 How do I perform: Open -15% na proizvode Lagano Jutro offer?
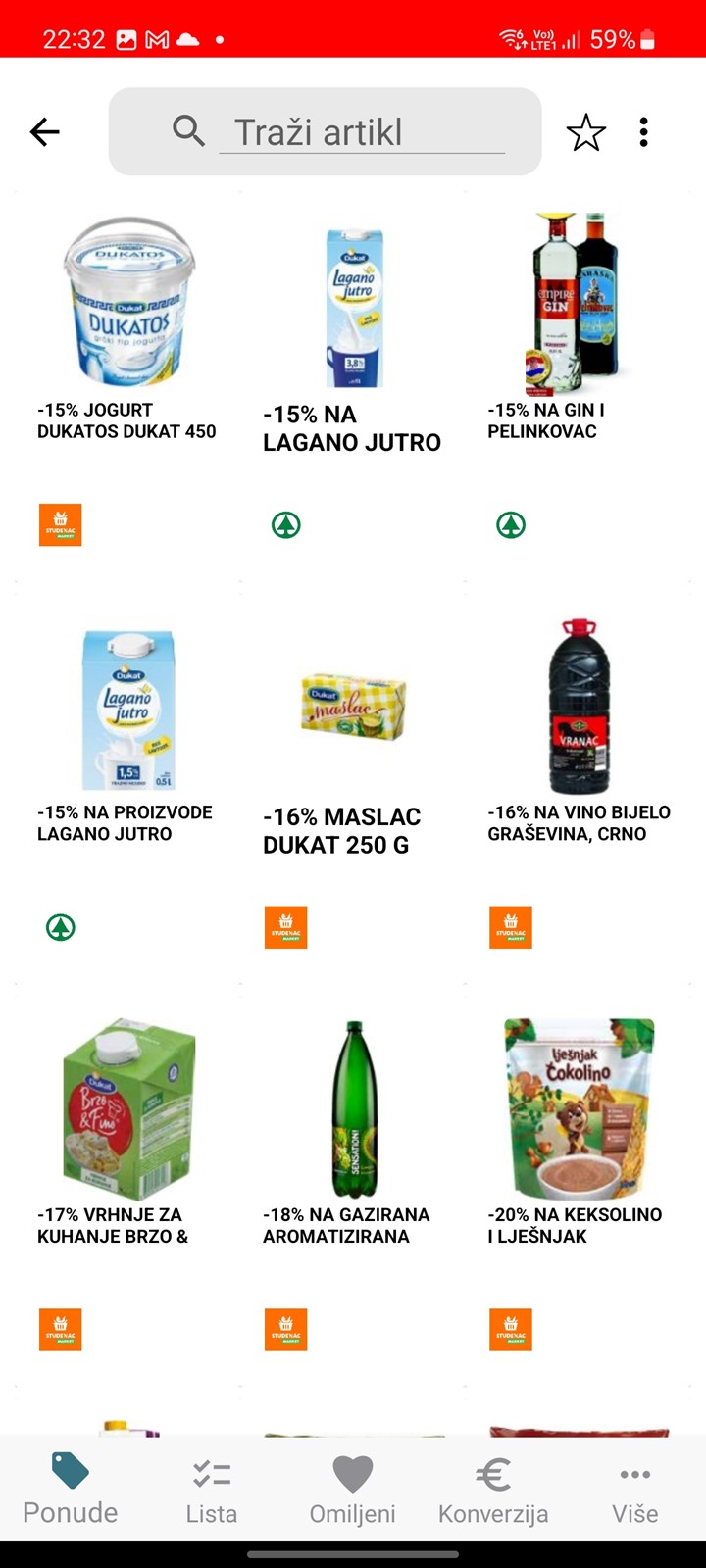point(128,784)
